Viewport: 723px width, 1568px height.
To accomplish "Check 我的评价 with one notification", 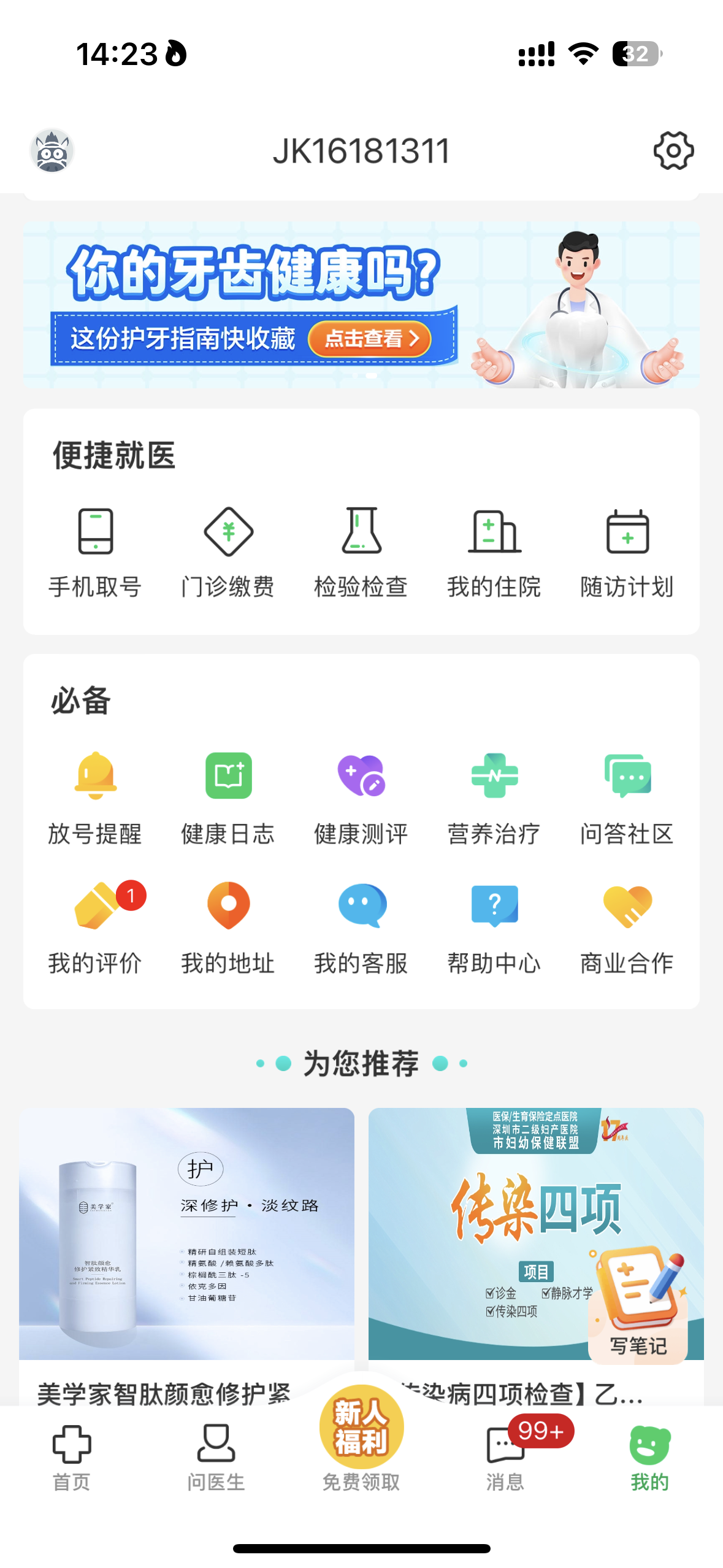I will point(95,927).
